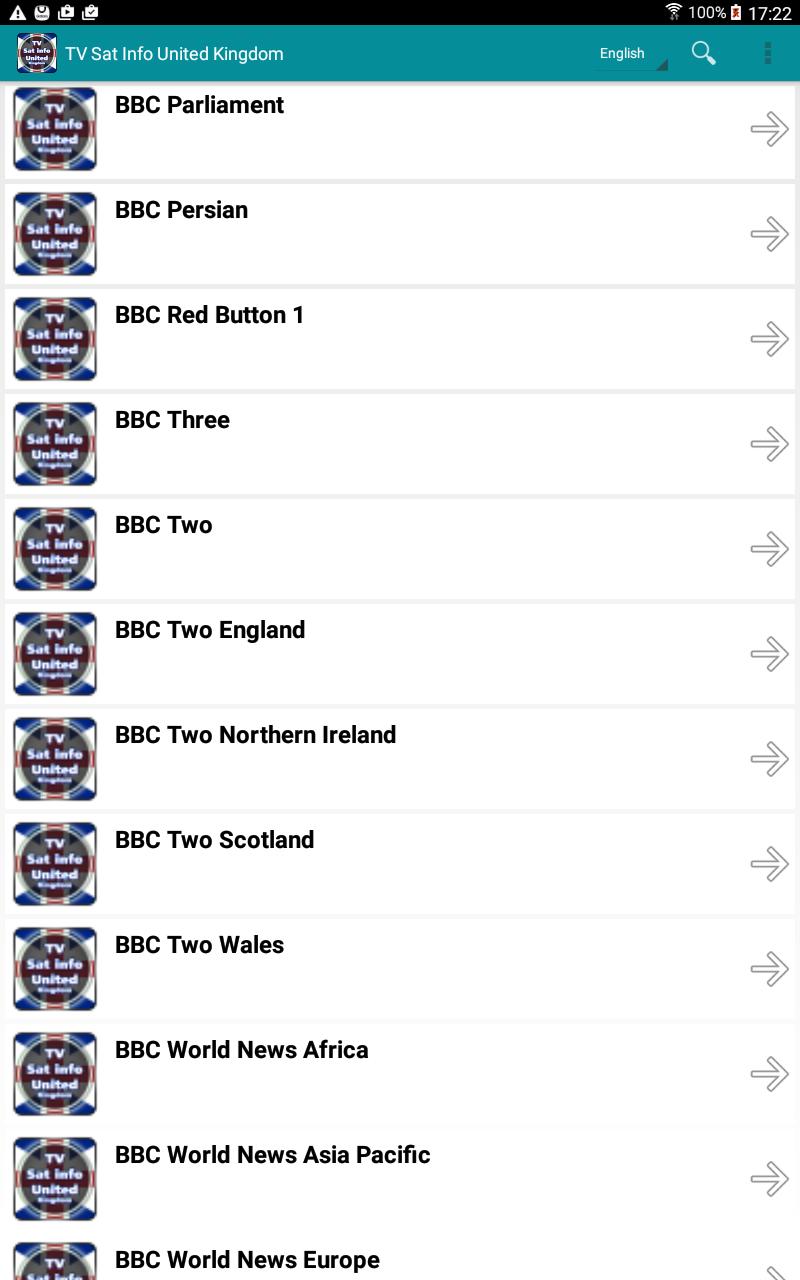Open the BBC Three entry
The height and width of the screenshot is (1280, 800).
coord(400,445)
